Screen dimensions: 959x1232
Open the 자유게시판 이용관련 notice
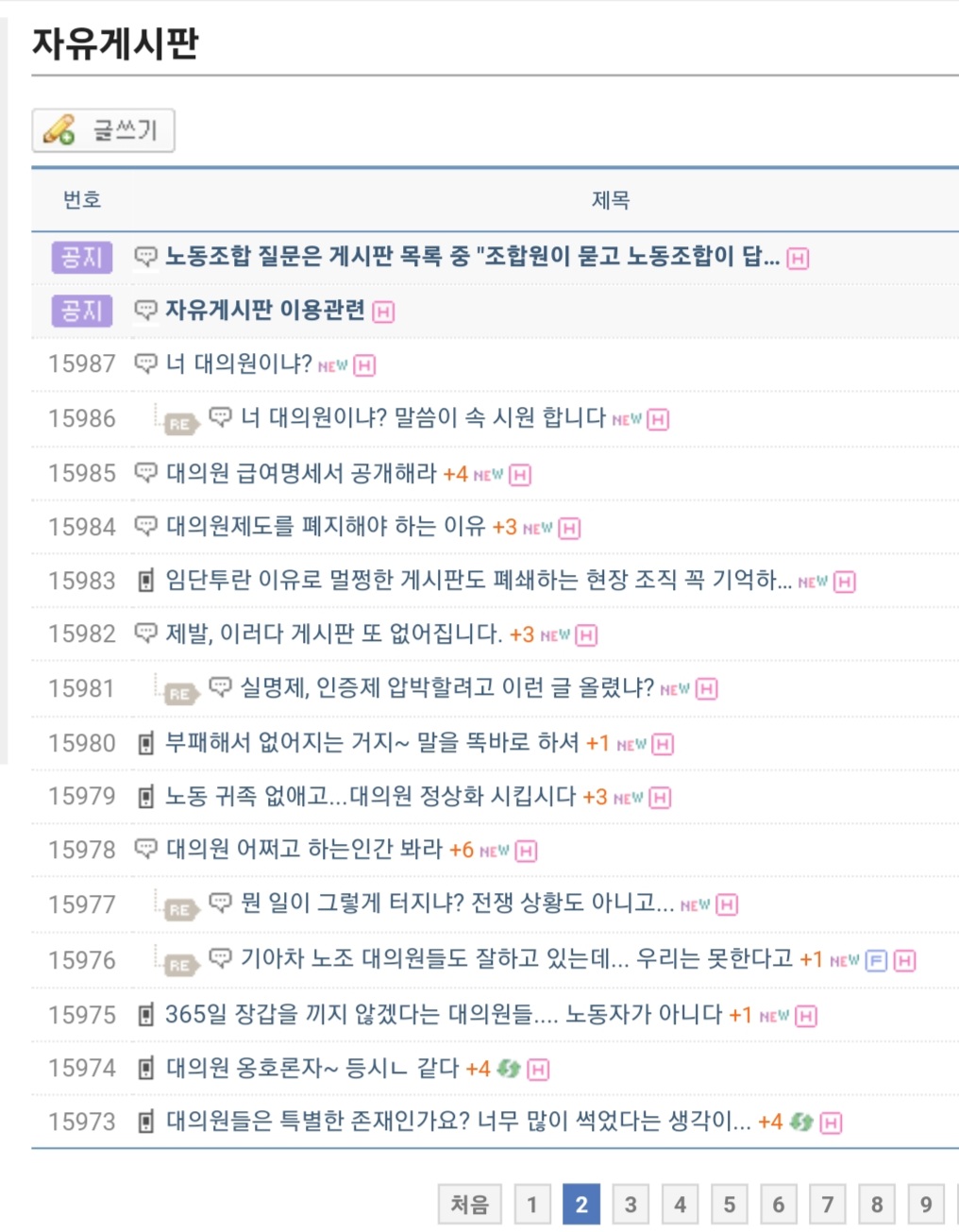point(265,311)
